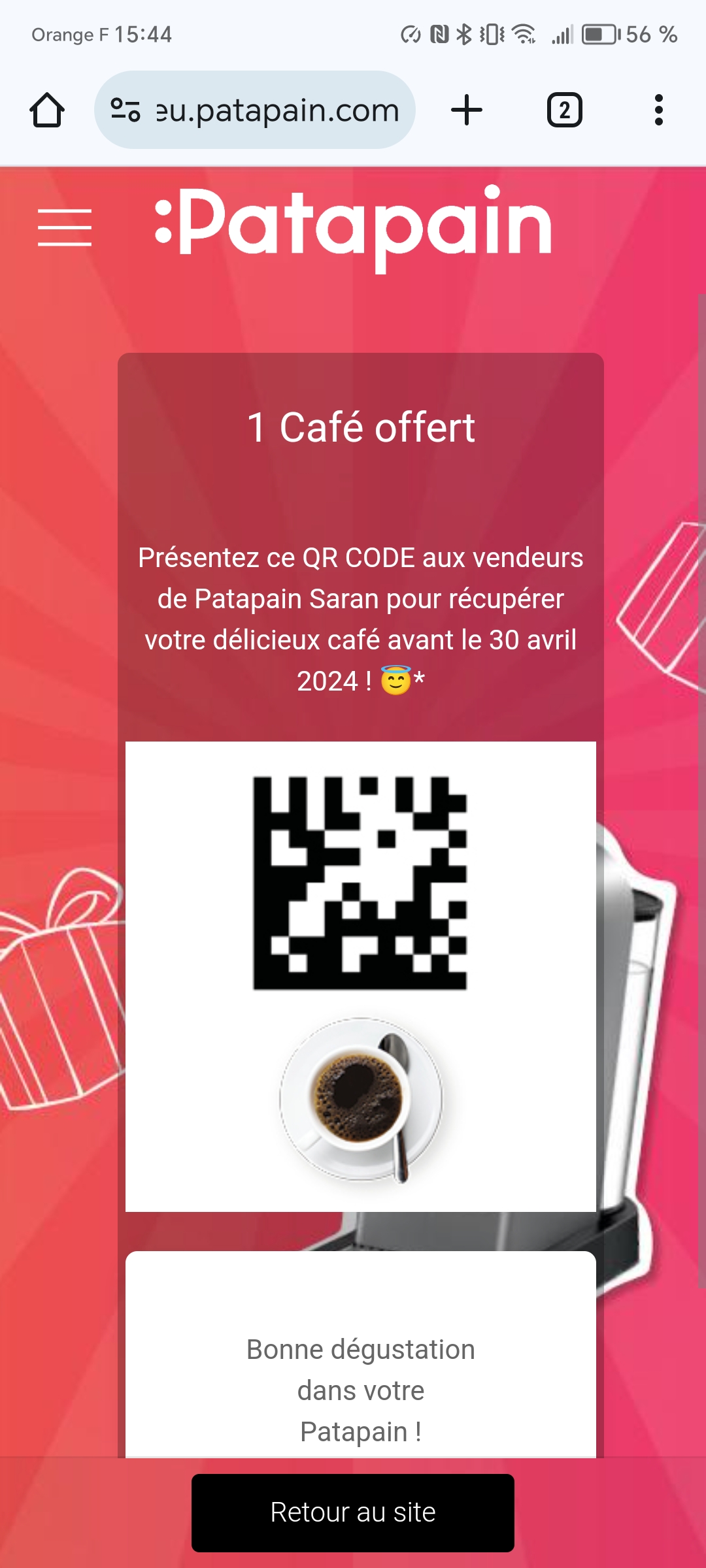The height and width of the screenshot is (1568, 706).
Task: Tap the Retour au site button
Action: pos(353,1512)
